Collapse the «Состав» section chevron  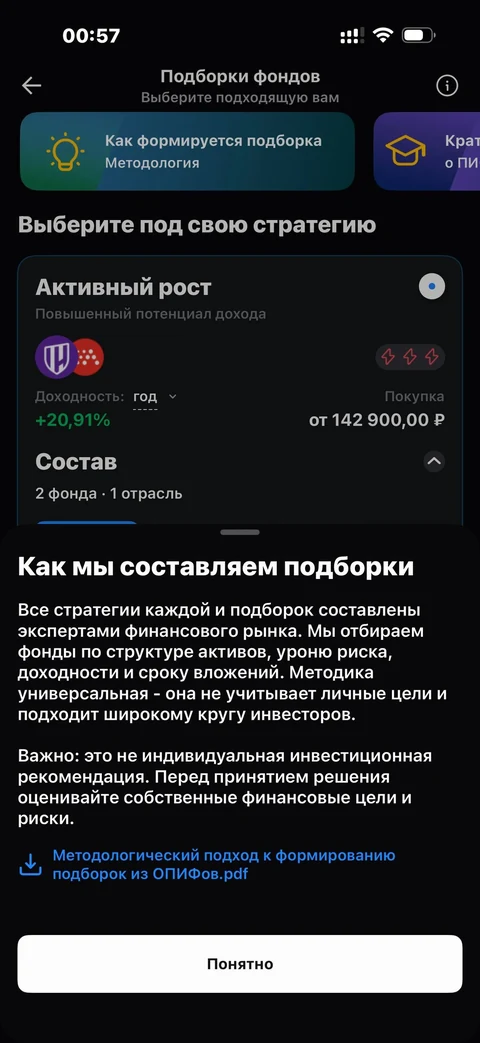(x=434, y=462)
